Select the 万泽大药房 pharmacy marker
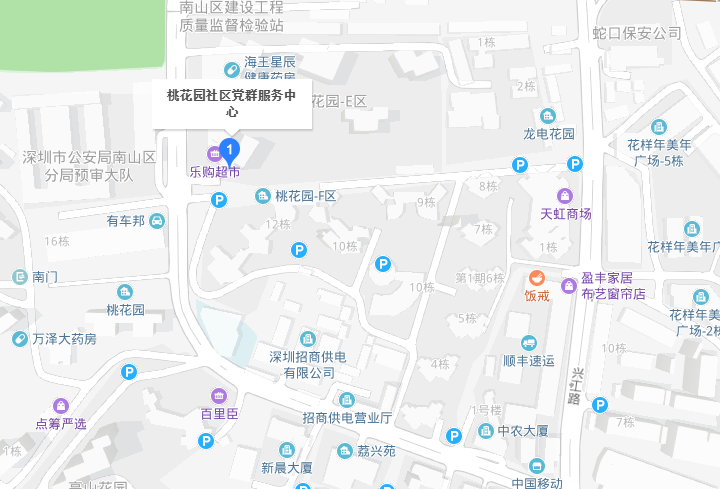 click(x=20, y=339)
